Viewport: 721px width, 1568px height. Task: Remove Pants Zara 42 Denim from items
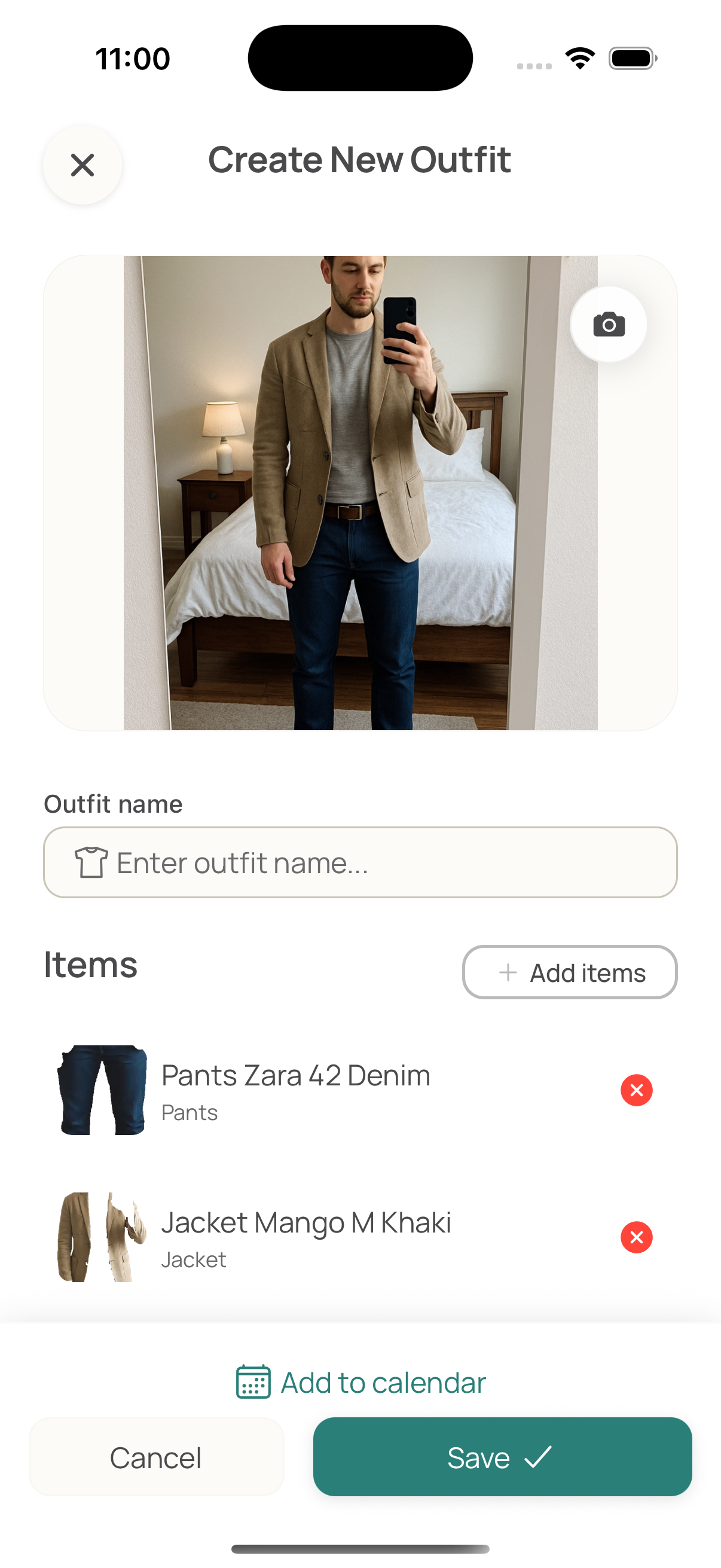coord(637,1090)
